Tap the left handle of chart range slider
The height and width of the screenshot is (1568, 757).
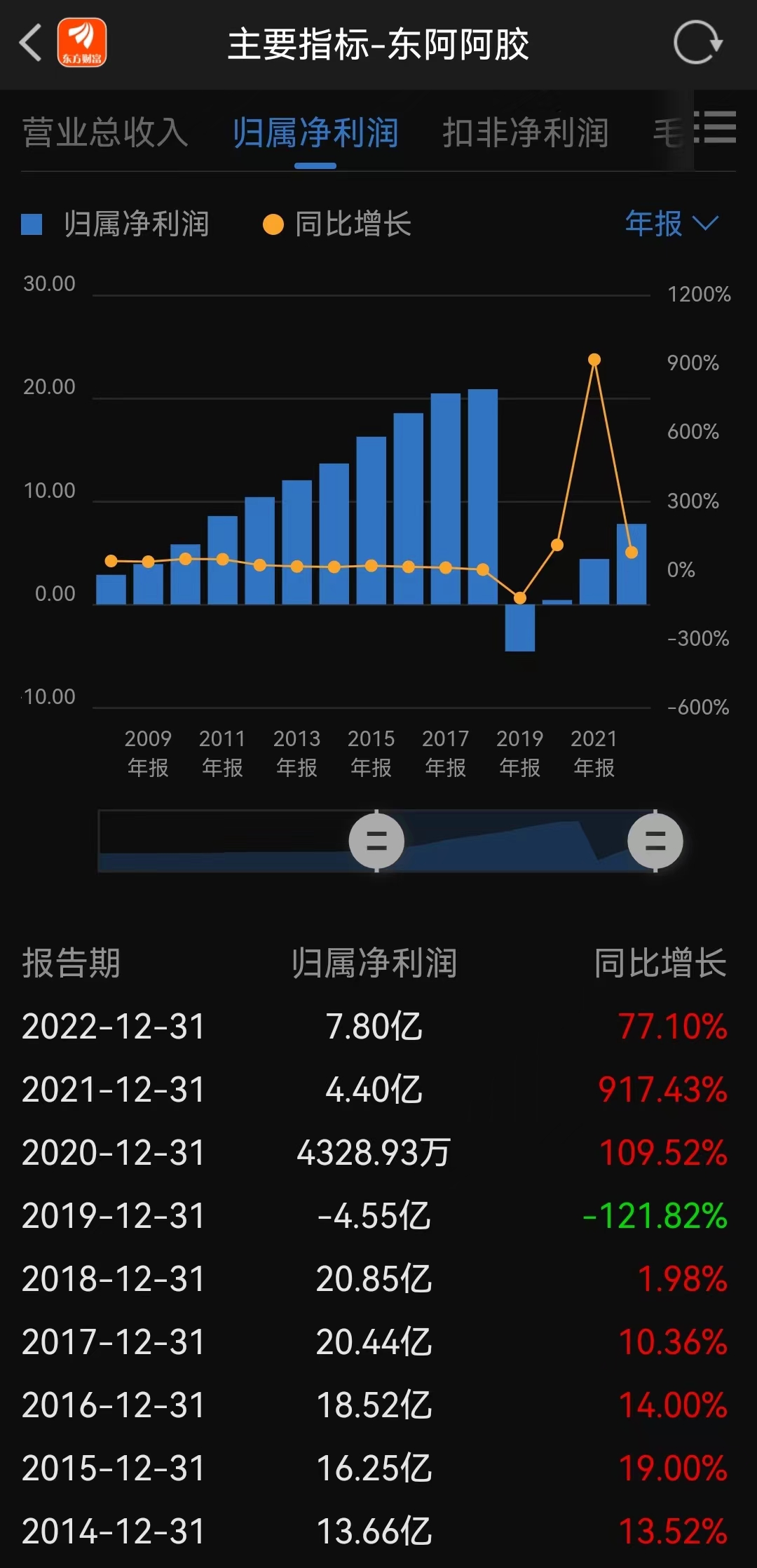pyautogui.click(x=376, y=841)
